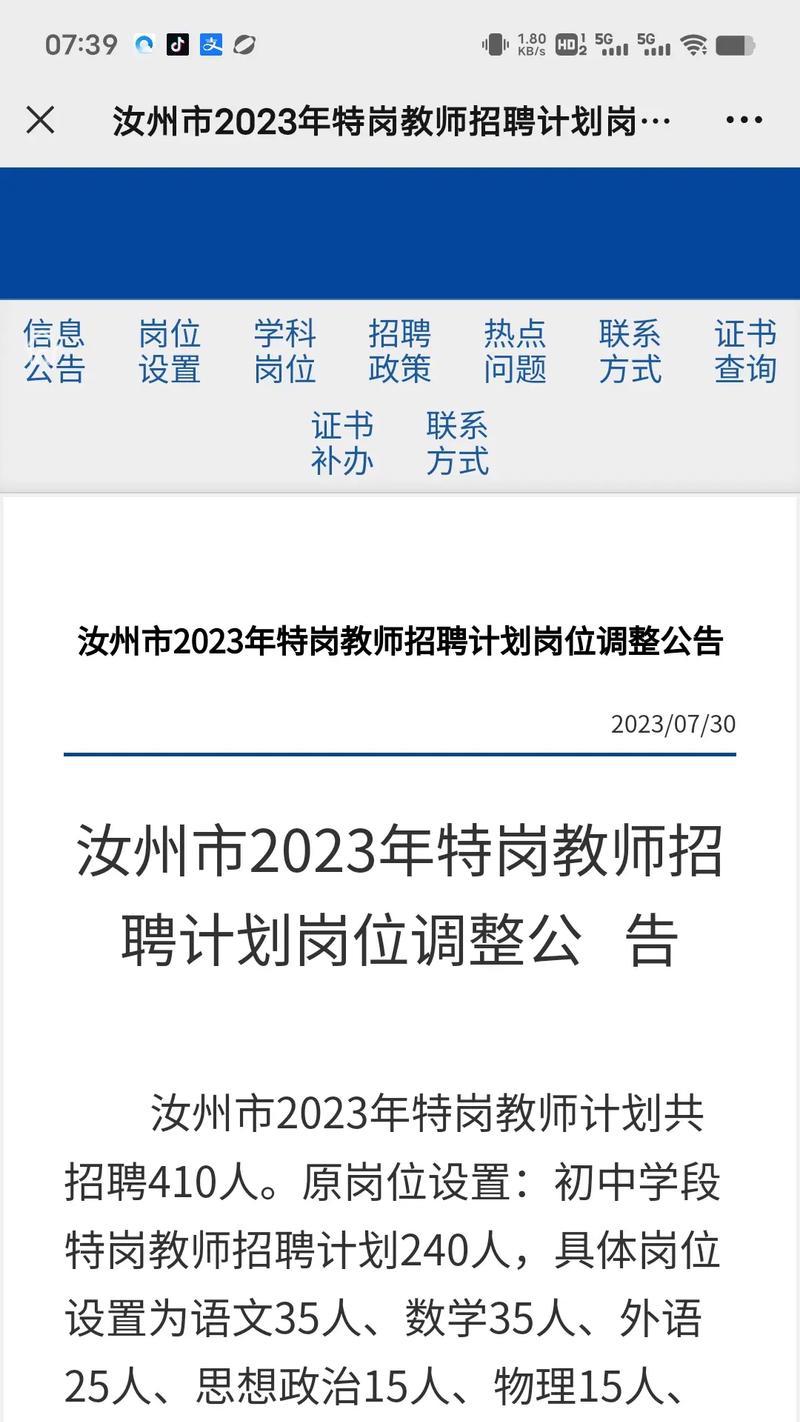
Task: Open the three-dot overflow menu
Action: click(744, 121)
